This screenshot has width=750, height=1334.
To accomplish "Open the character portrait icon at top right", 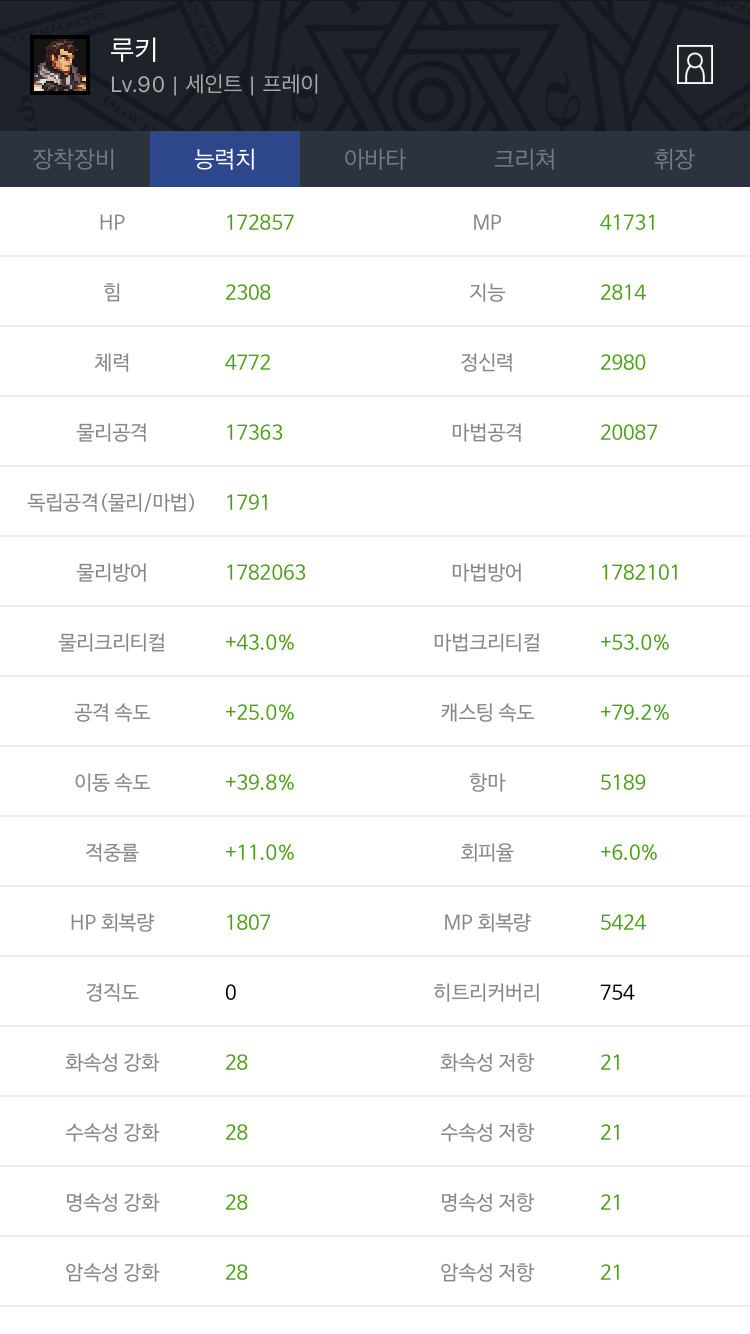I will [x=694, y=65].
